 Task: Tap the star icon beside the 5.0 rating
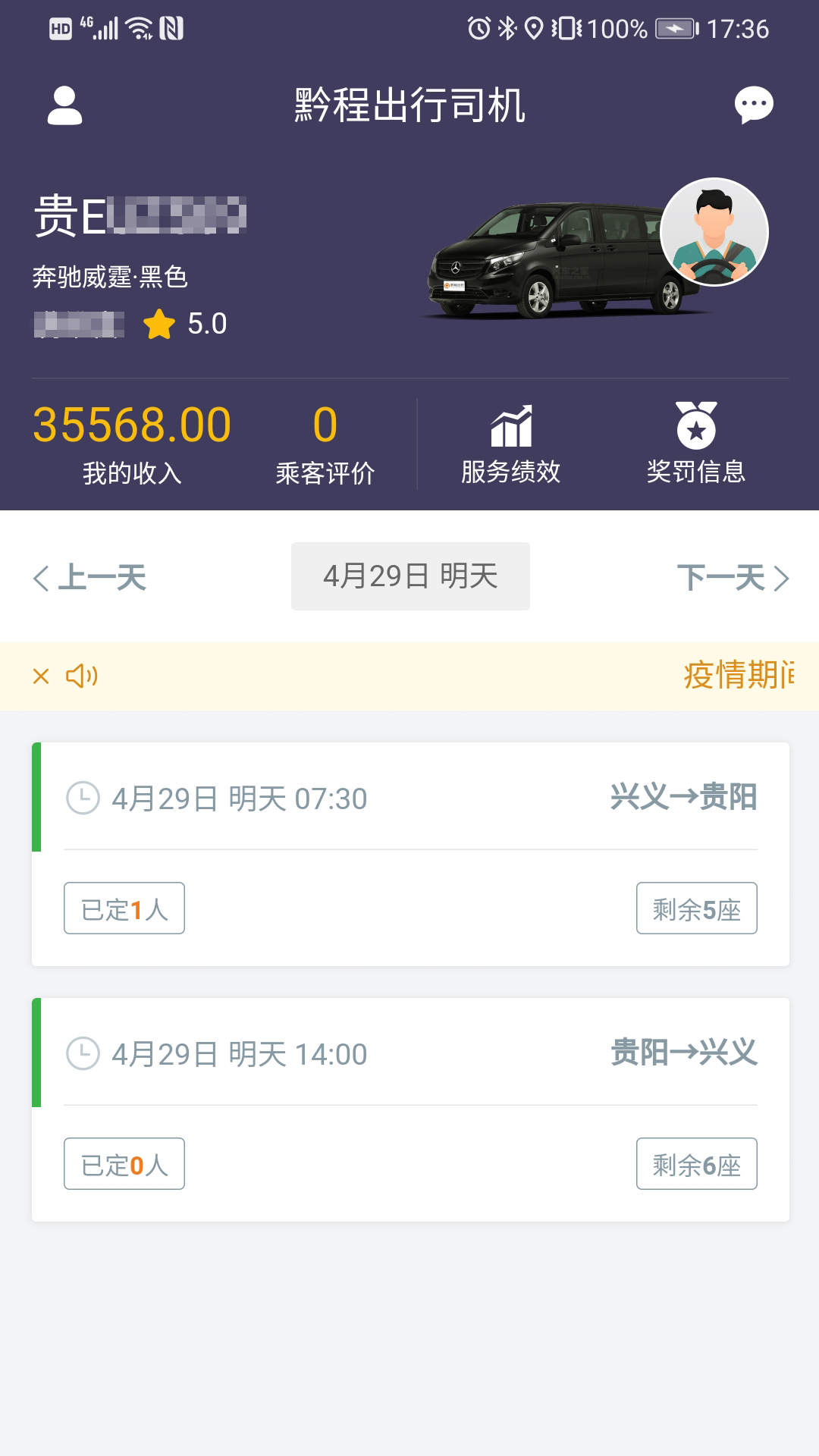pyautogui.click(x=158, y=324)
